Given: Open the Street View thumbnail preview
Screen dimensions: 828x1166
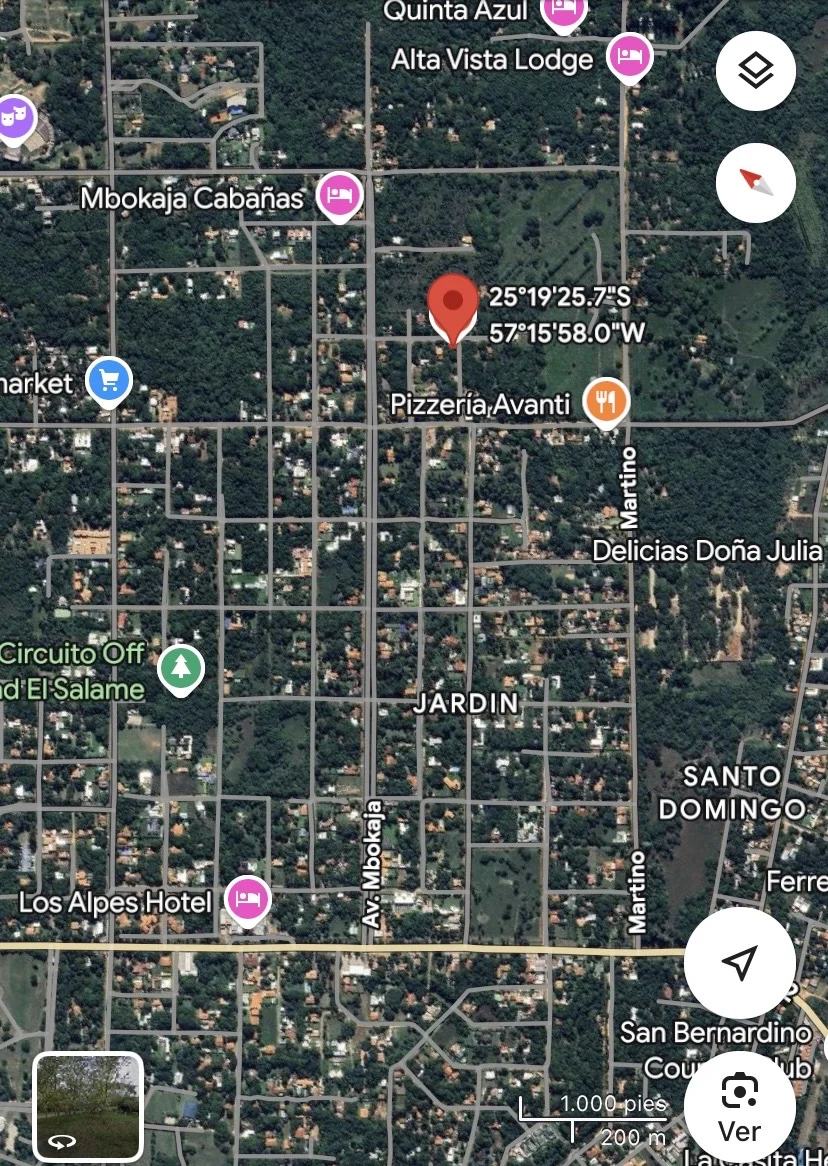Looking at the screenshot, I should (89, 1105).
